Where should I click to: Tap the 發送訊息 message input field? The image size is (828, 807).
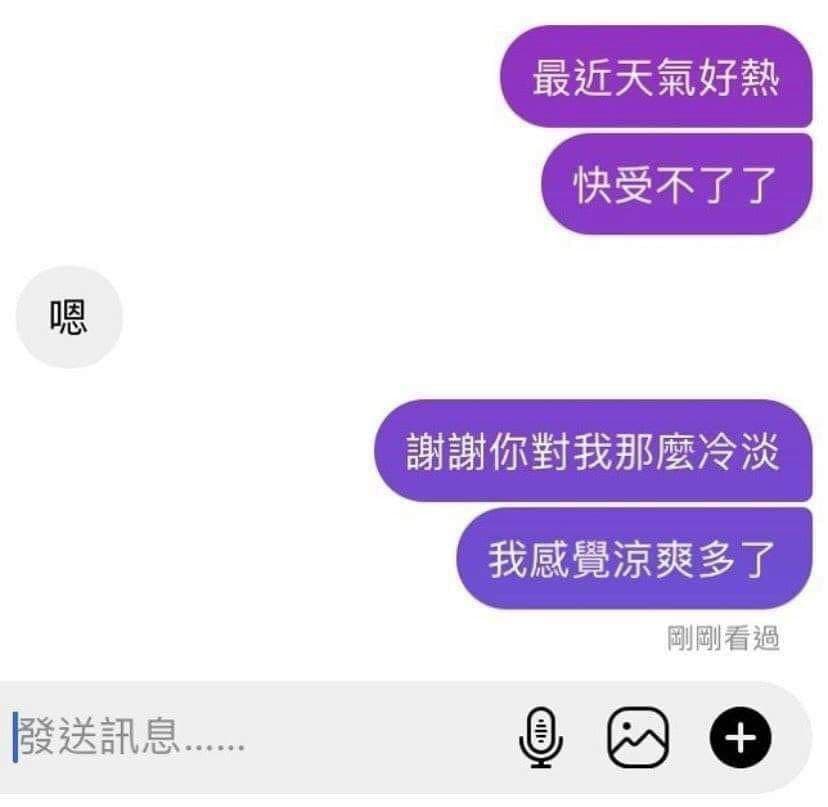pyautogui.click(x=250, y=739)
